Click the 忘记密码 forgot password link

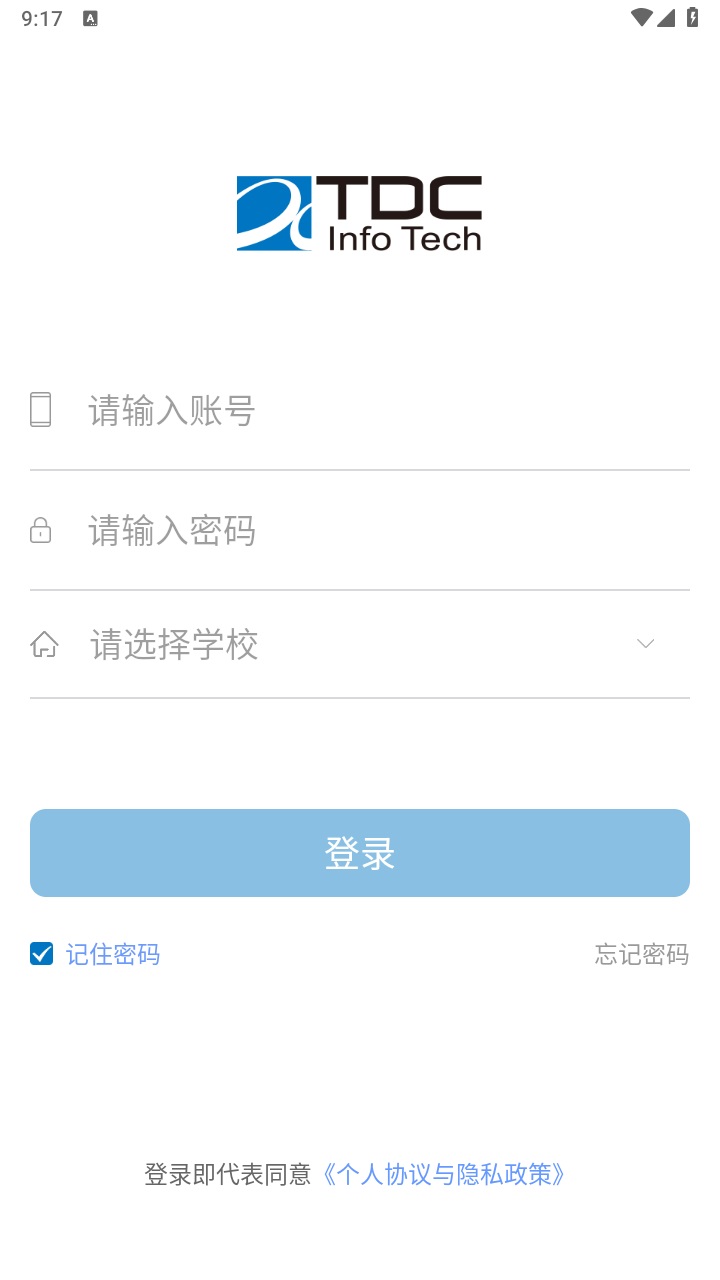tap(640, 954)
